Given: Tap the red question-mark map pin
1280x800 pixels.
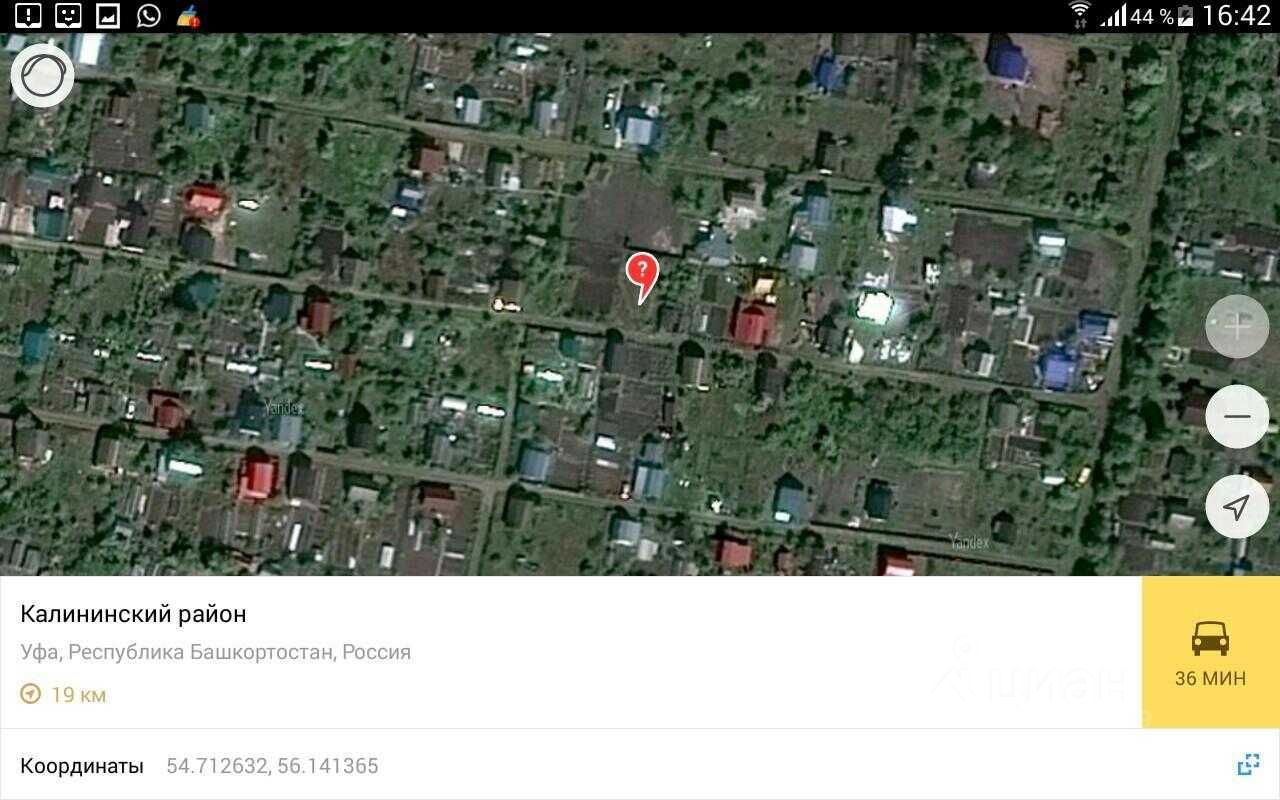Looking at the screenshot, I should (641, 274).
